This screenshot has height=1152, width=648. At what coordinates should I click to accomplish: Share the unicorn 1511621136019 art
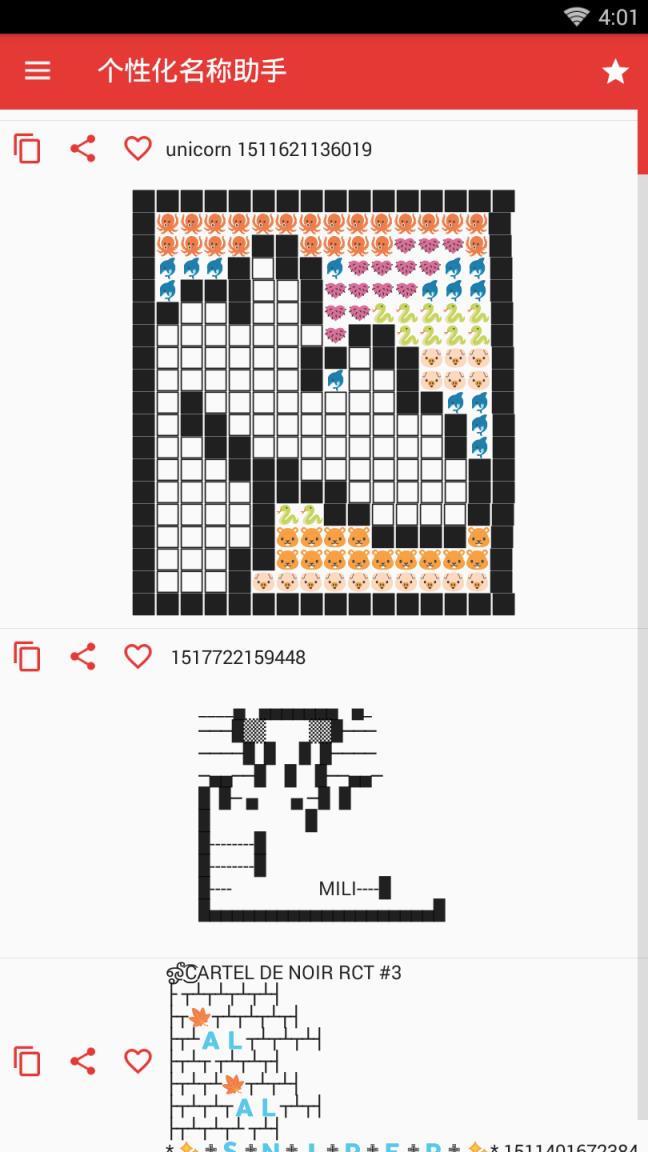click(83, 150)
